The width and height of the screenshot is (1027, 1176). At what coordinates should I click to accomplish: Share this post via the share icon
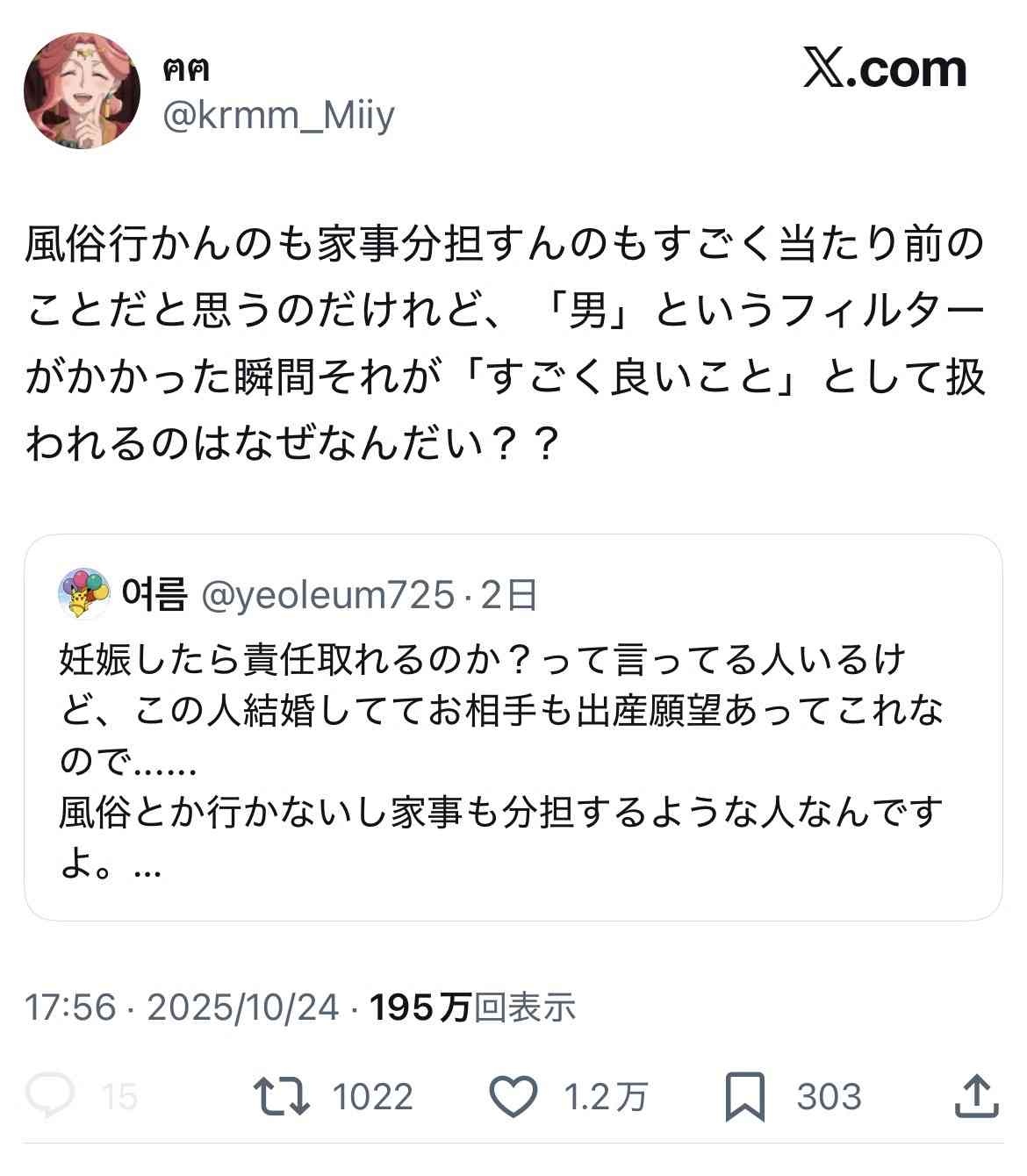976,1096
